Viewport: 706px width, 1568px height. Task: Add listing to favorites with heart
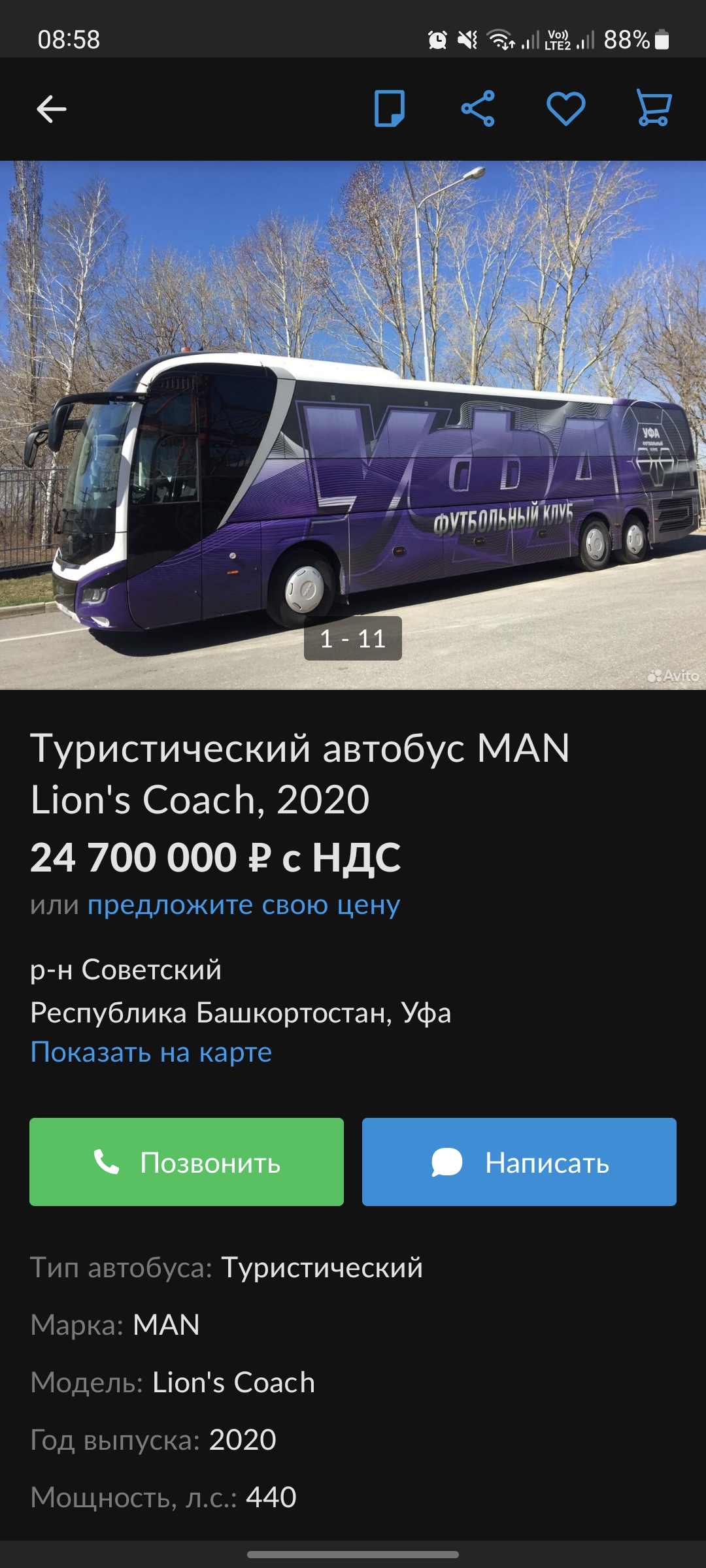pos(566,108)
